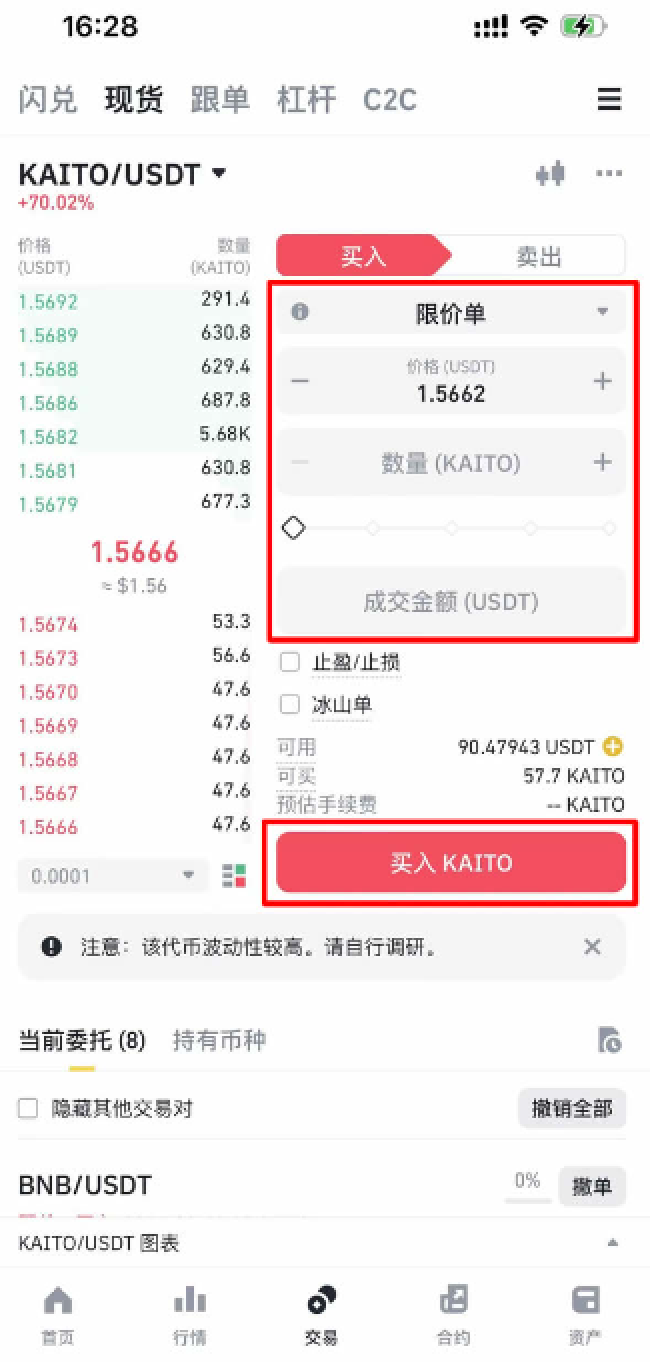650x1362 pixels.
Task: Tap 买入 KAITO button
Action: (x=451, y=862)
